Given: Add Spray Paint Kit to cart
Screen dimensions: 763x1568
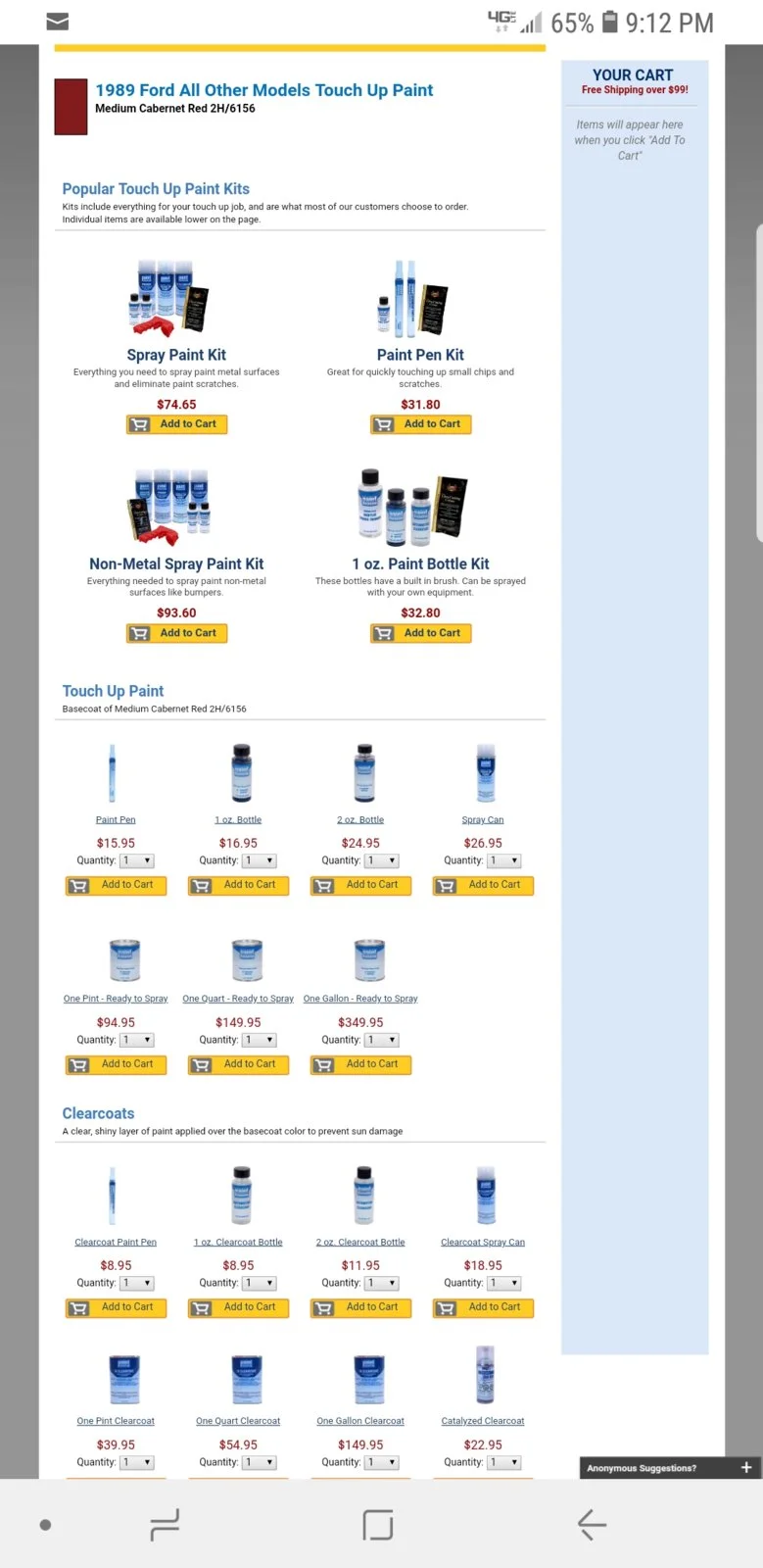Looking at the screenshot, I should point(177,424).
